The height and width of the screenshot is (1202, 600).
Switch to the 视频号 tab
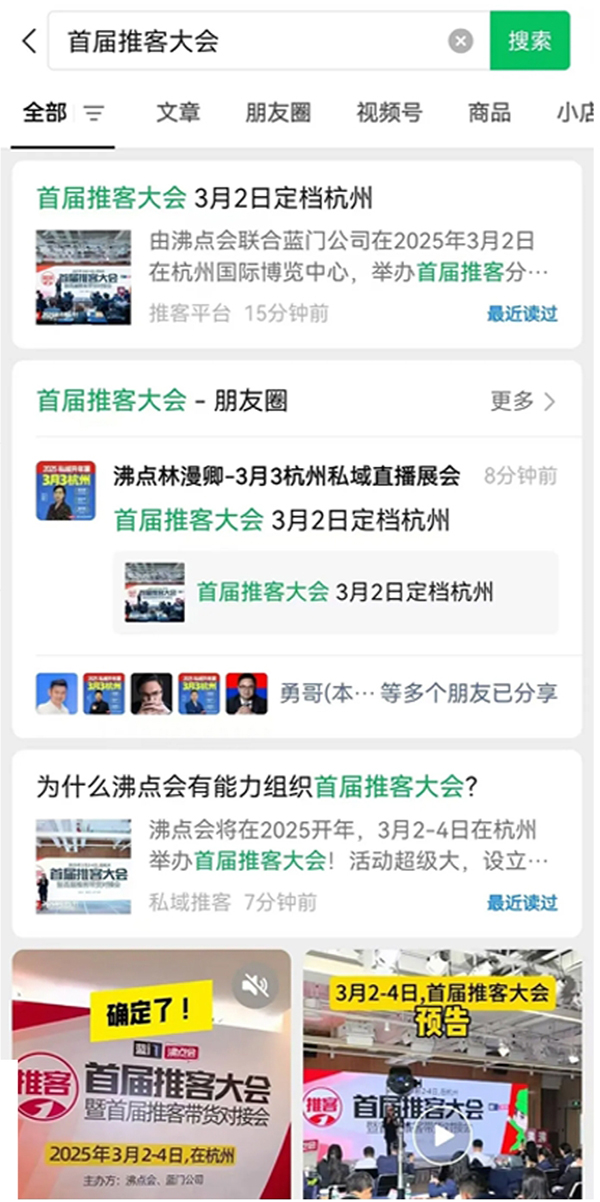click(389, 113)
